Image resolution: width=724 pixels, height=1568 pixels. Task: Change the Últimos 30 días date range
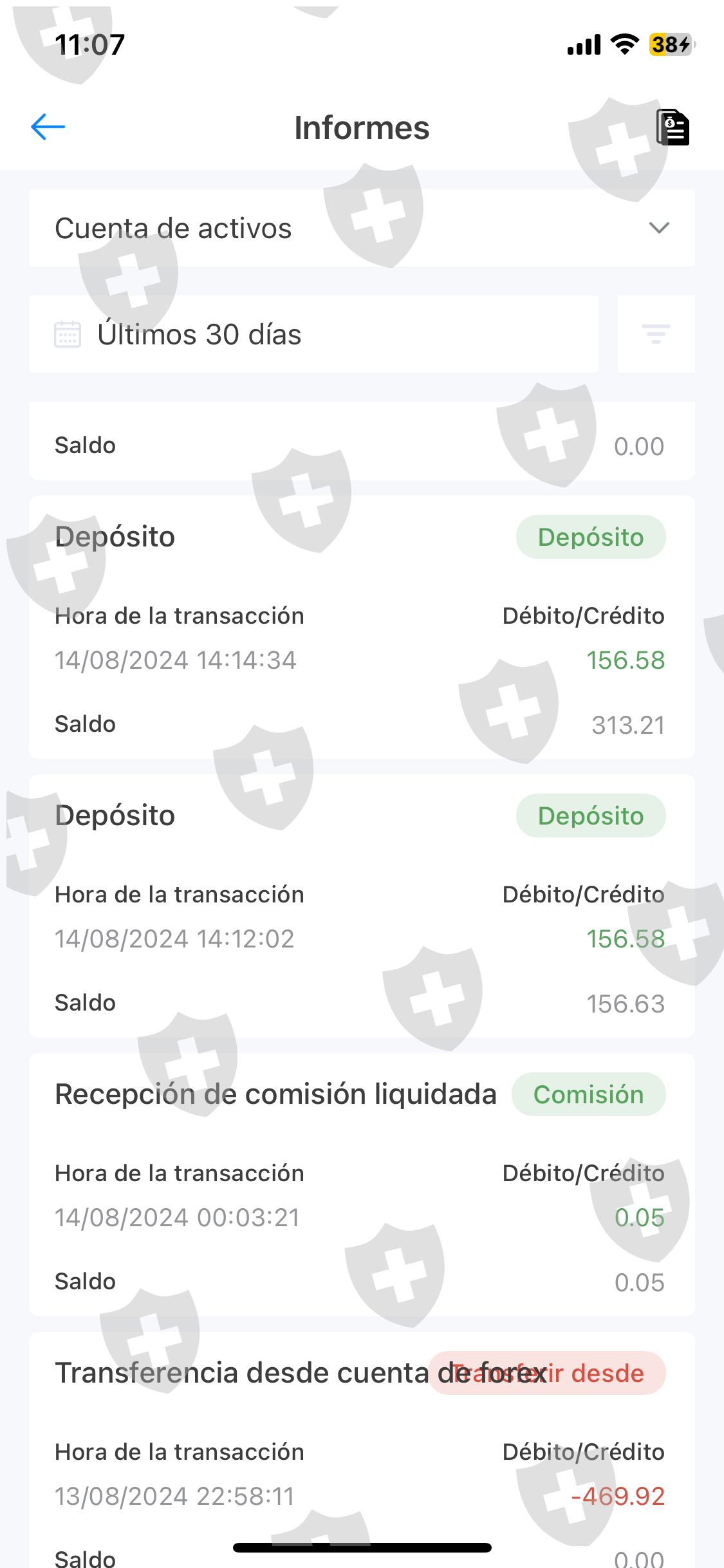pos(313,335)
